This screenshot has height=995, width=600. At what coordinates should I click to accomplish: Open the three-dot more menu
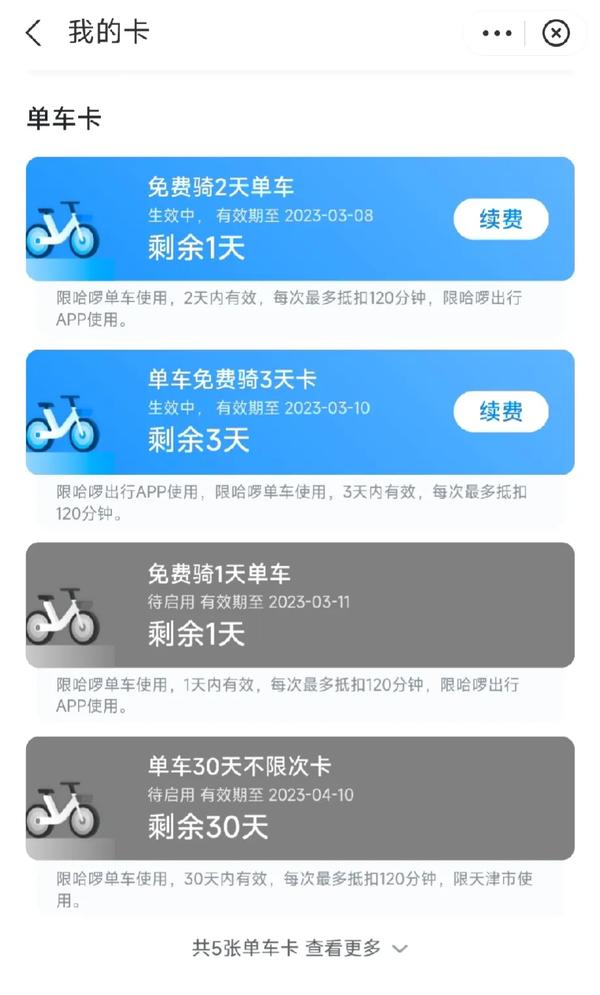pos(497,33)
